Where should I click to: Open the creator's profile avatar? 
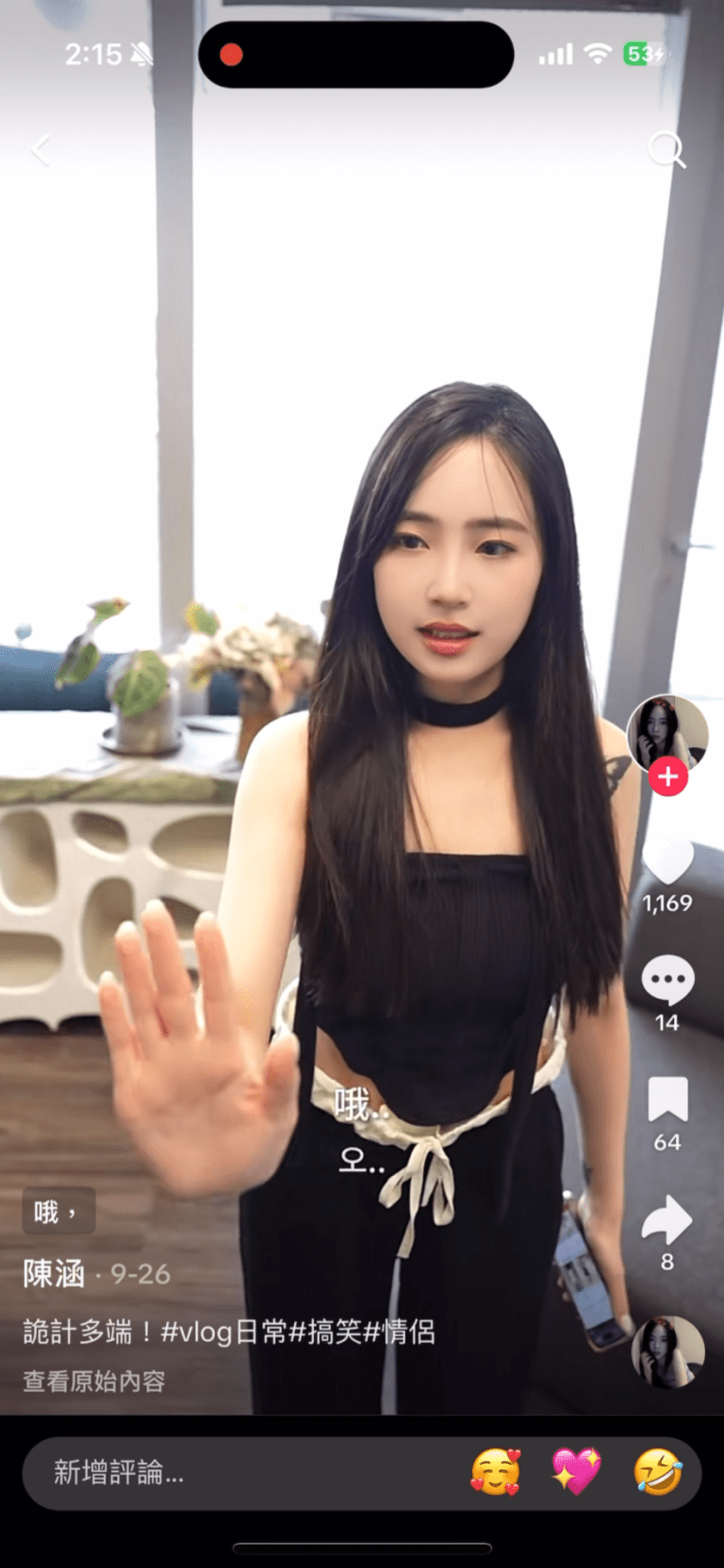pos(666,732)
